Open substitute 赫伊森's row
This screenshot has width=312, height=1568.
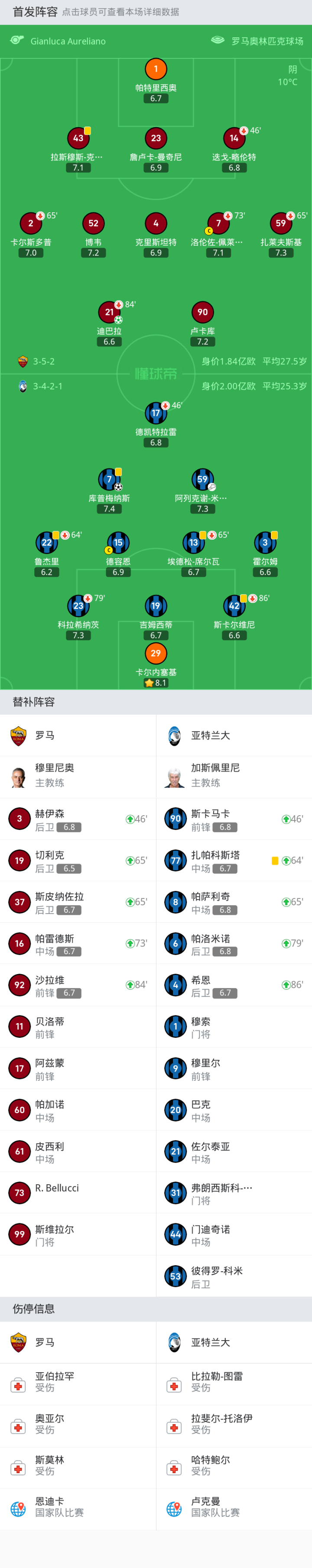[78, 820]
